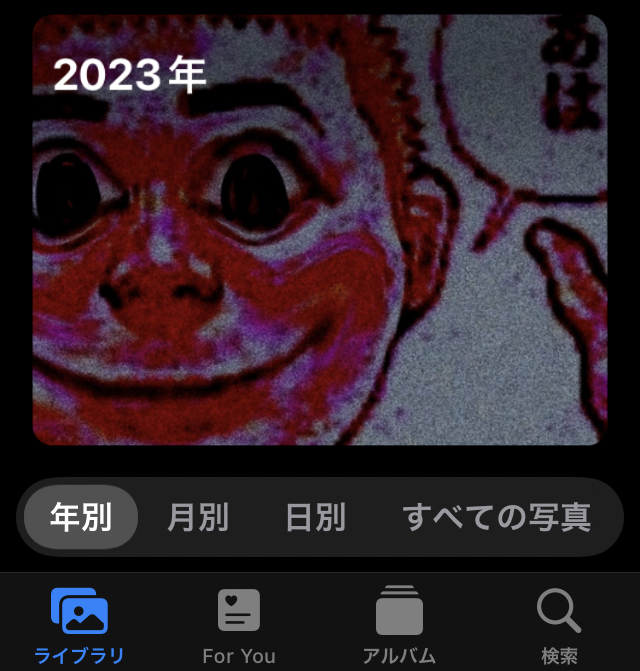Go to the For You tab
640x671 pixels.
pos(239,625)
